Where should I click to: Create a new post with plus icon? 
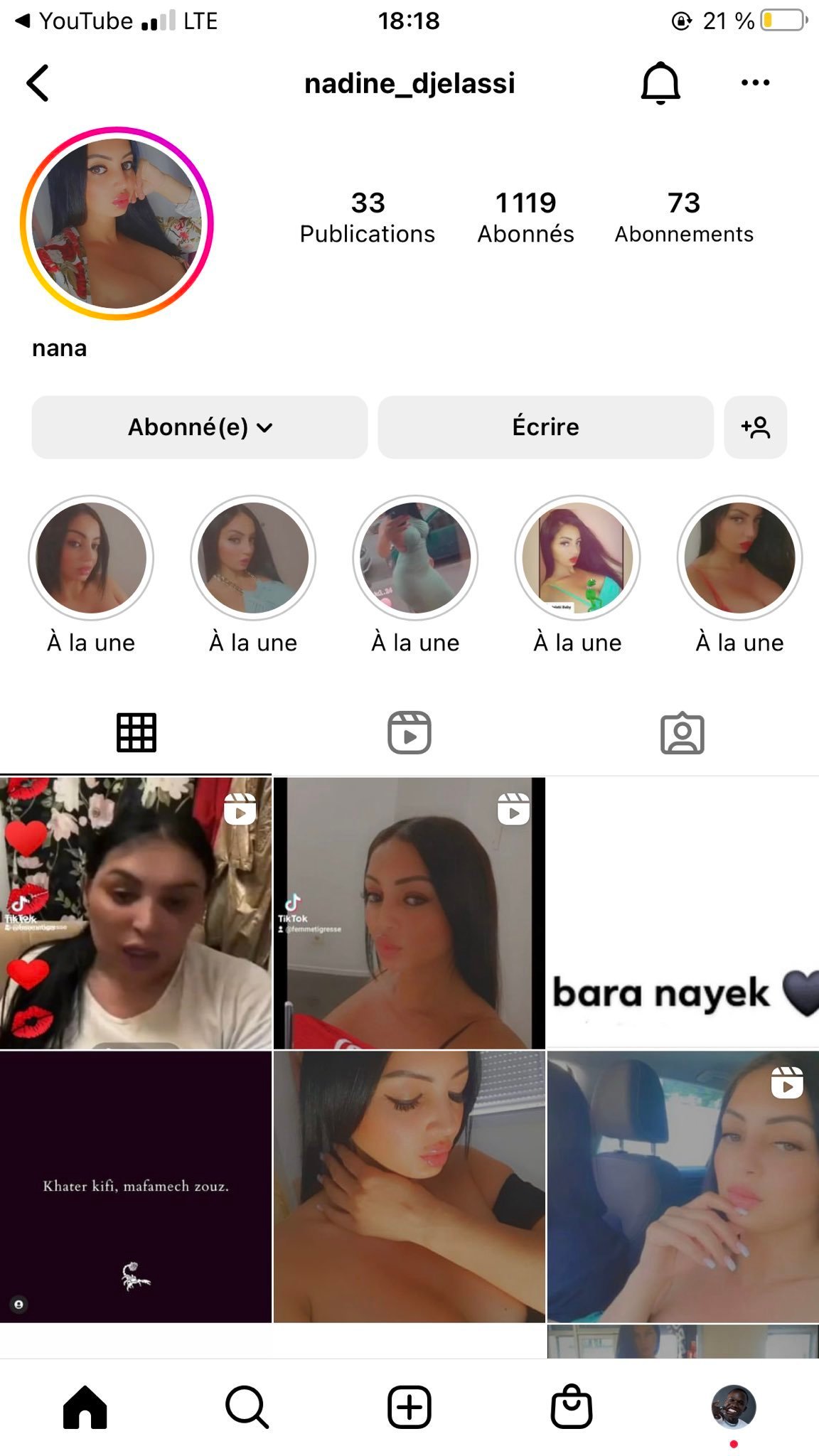point(409,1406)
